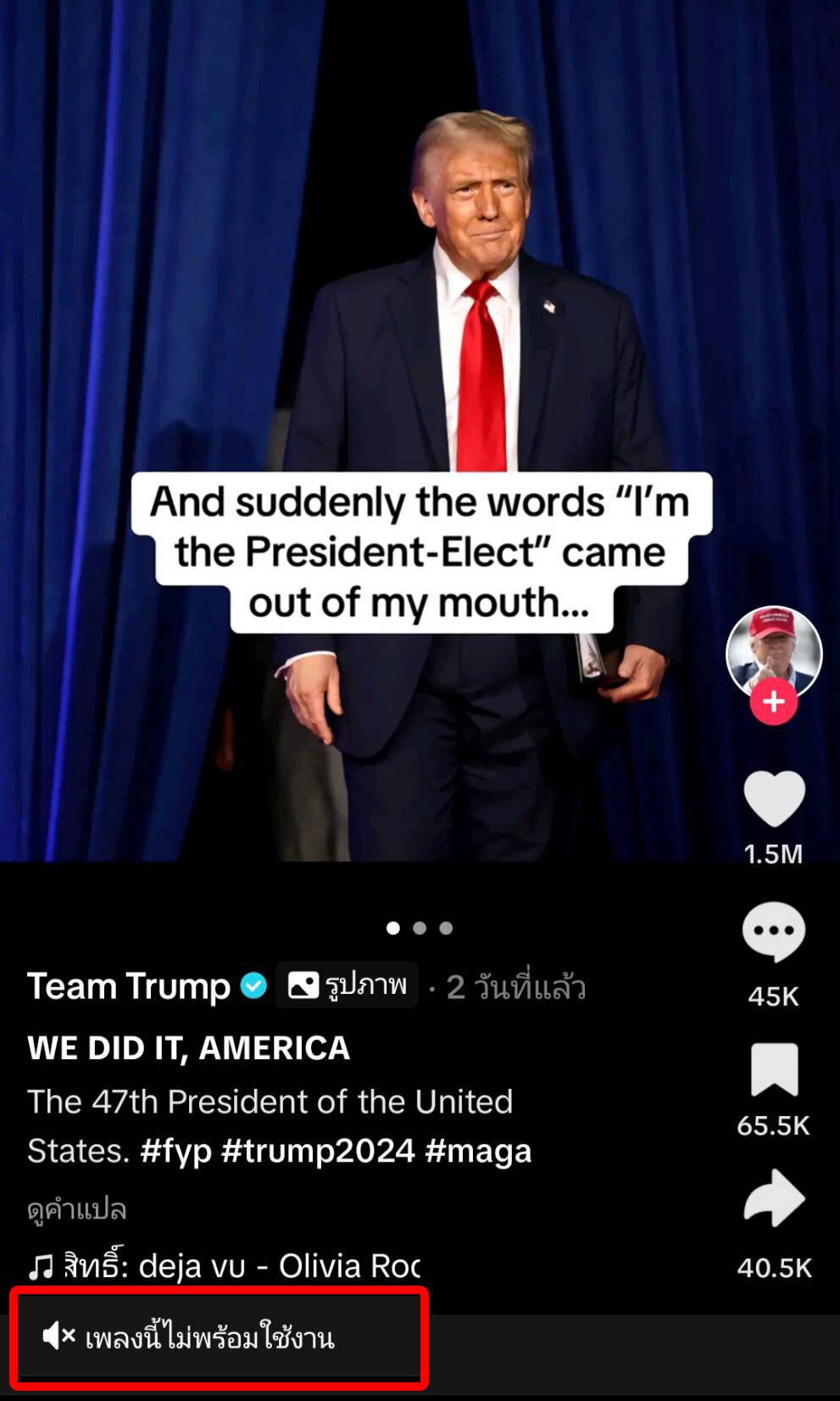Bookmark this post to favorites
Viewport: 840px width, 1401px height.
(x=773, y=1070)
